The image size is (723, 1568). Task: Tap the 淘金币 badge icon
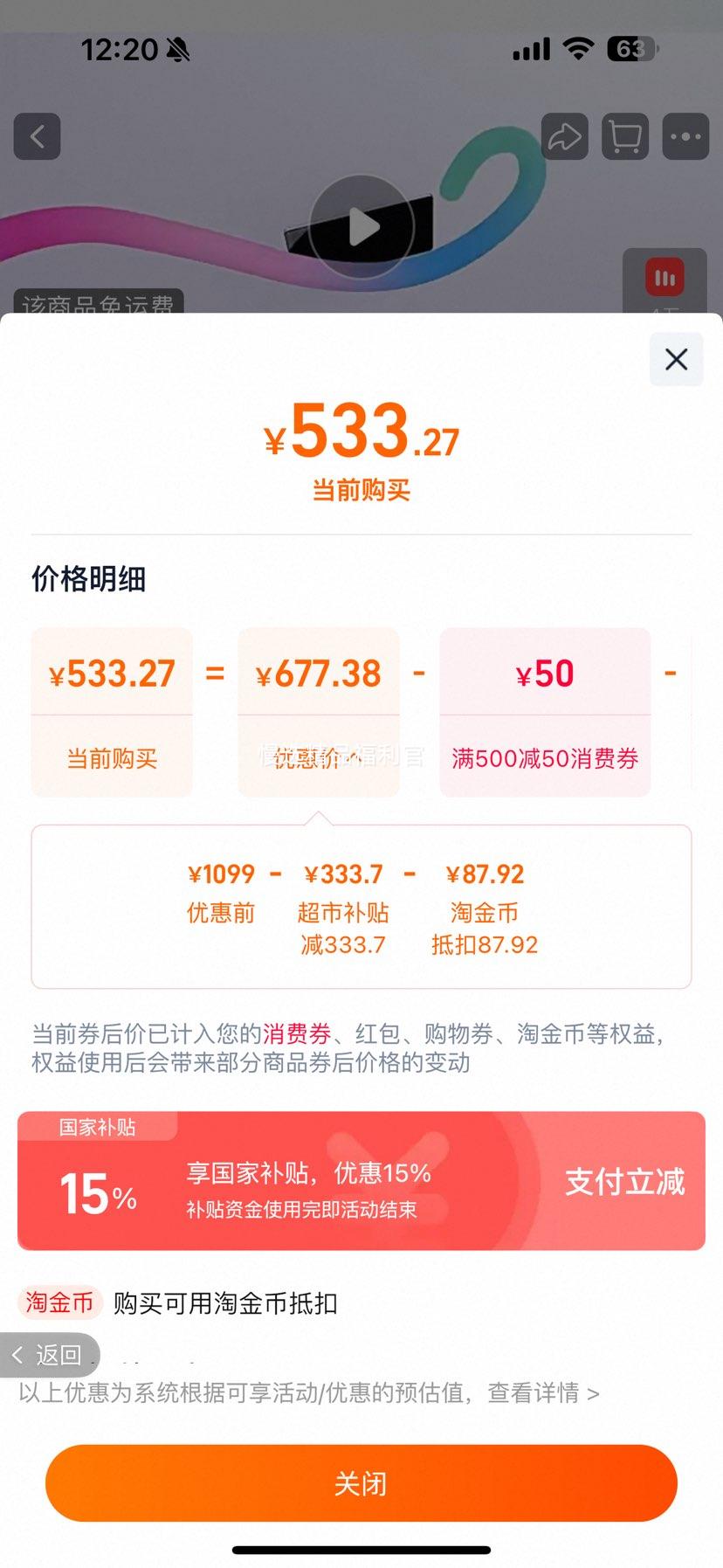(x=58, y=1302)
